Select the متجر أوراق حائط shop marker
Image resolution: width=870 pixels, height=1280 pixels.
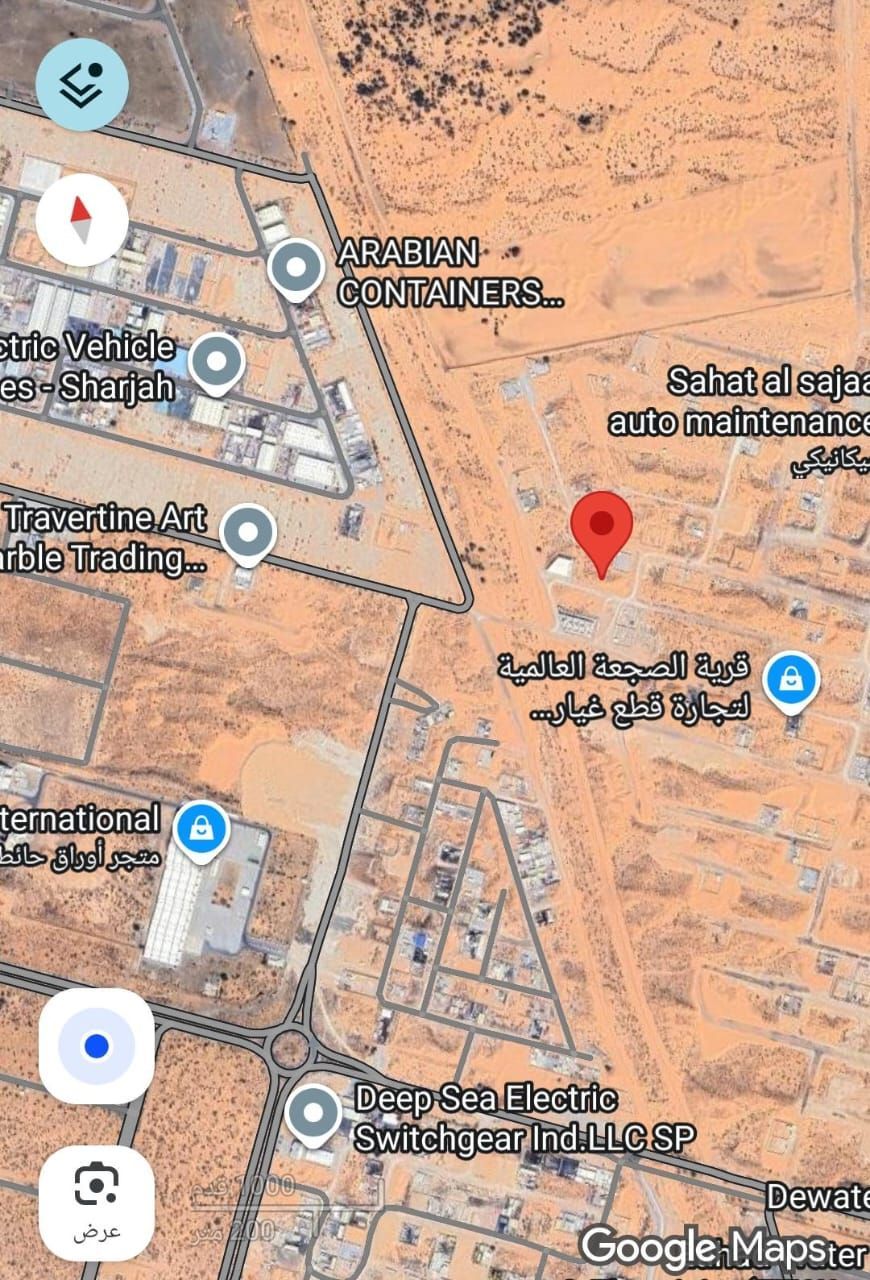click(201, 831)
